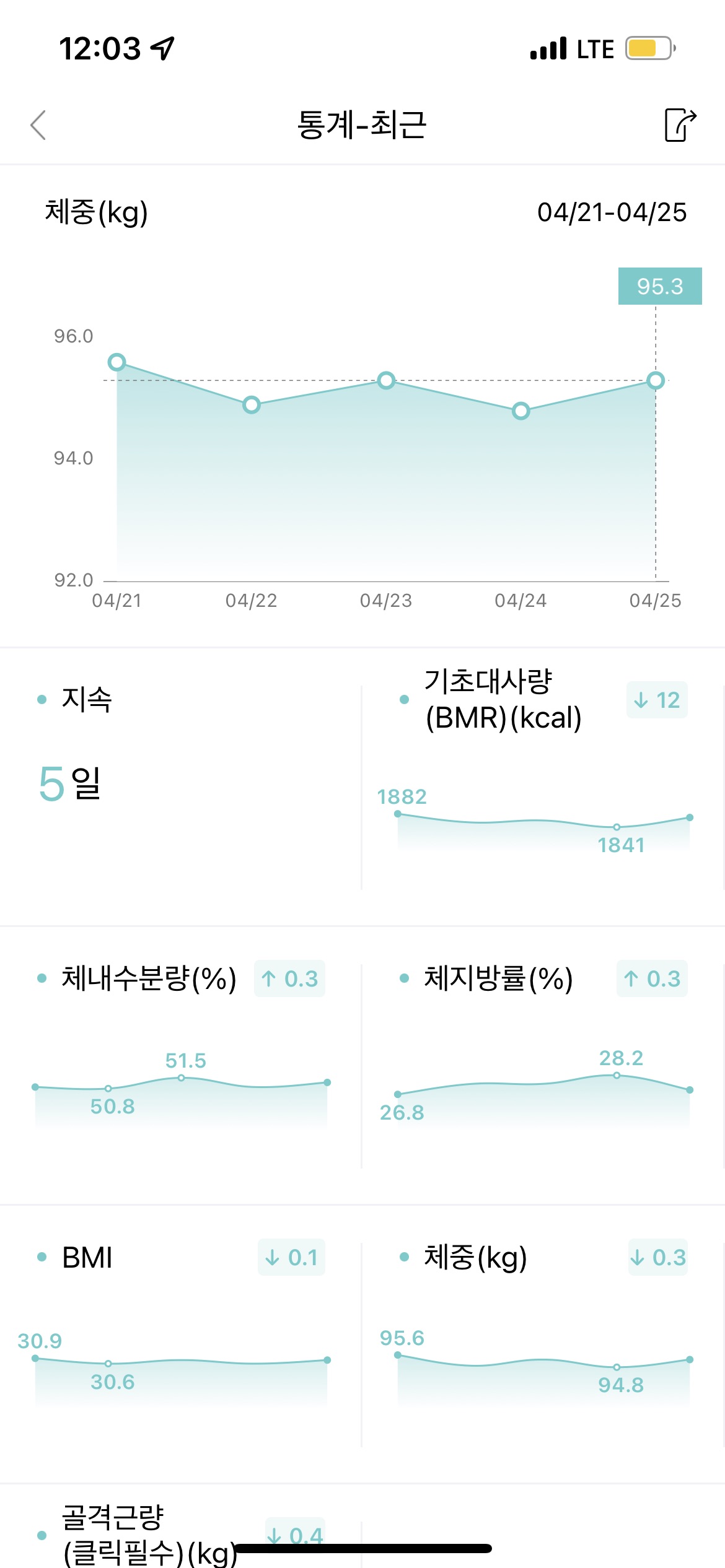Open the 체중(kg) trend card

(x=543, y=1344)
